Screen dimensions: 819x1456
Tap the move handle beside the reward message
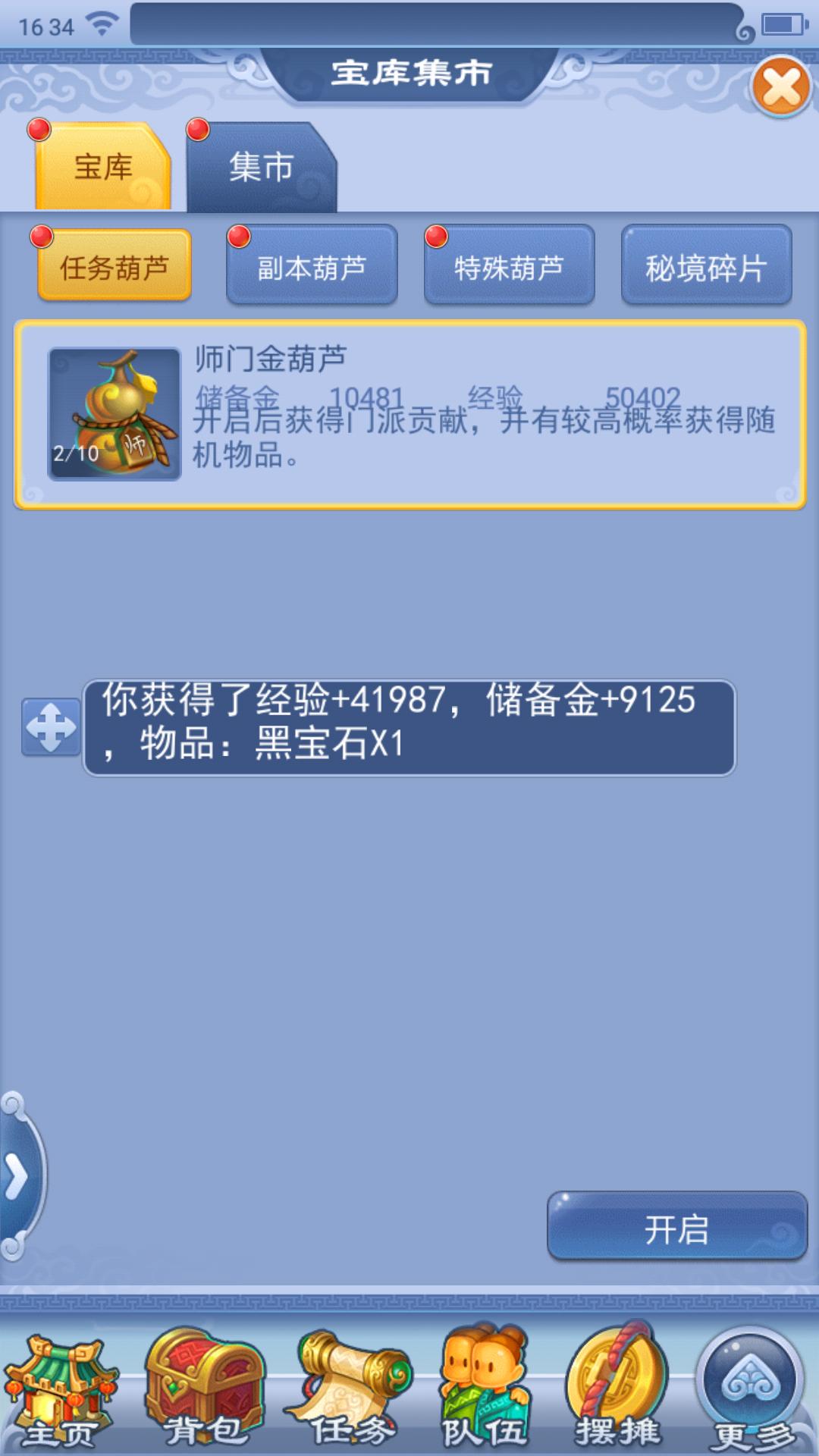pyautogui.click(x=51, y=727)
